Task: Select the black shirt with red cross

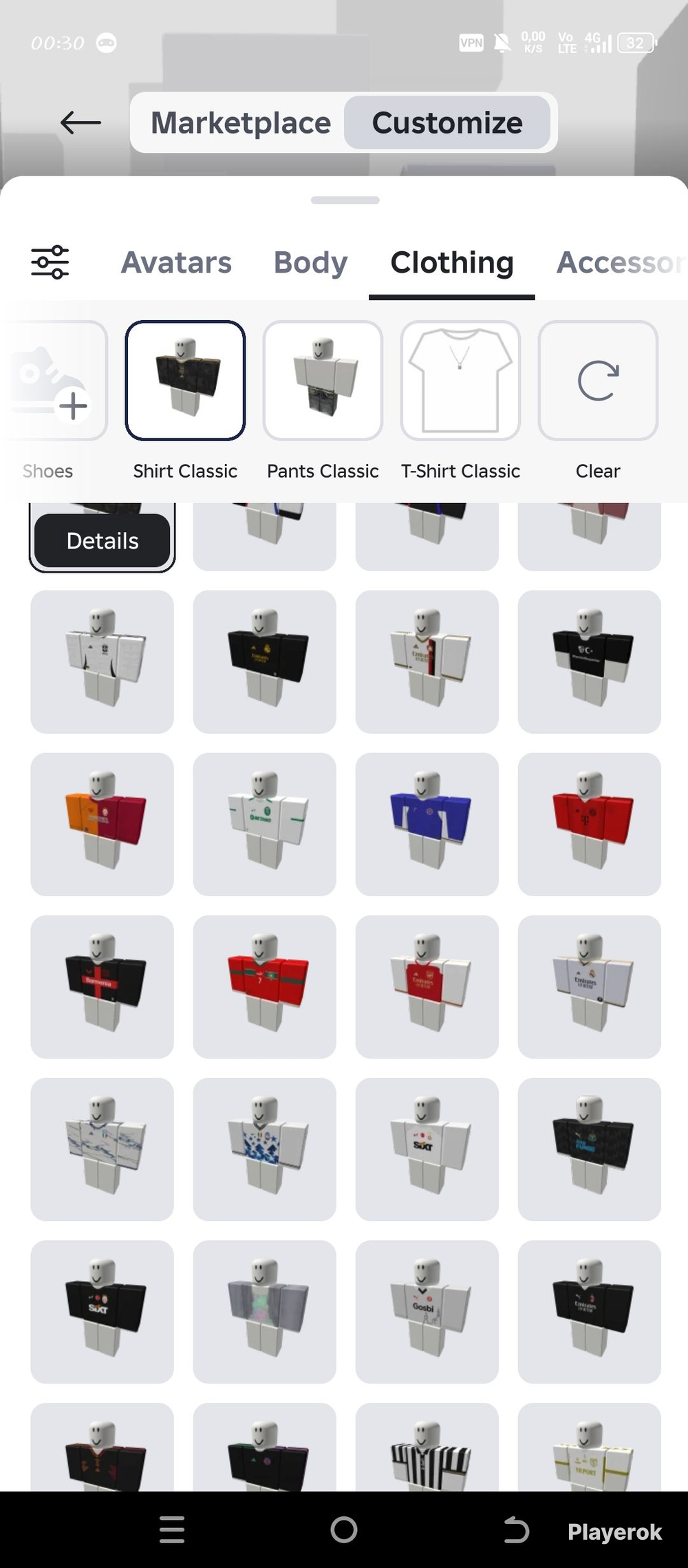Action: coord(103,986)
